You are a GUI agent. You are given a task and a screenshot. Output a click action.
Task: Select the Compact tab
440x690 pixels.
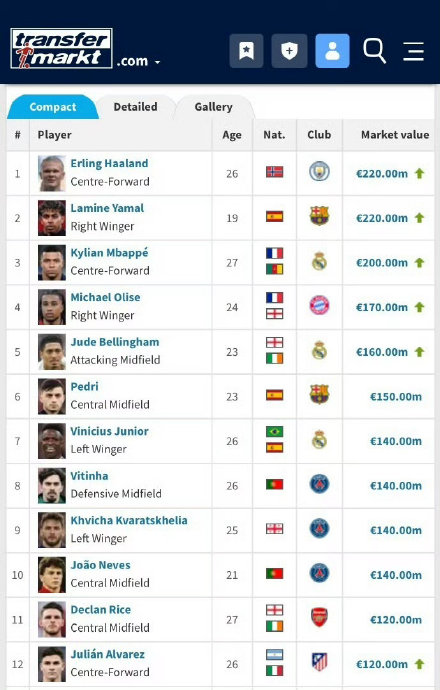(x=53, y=107)
